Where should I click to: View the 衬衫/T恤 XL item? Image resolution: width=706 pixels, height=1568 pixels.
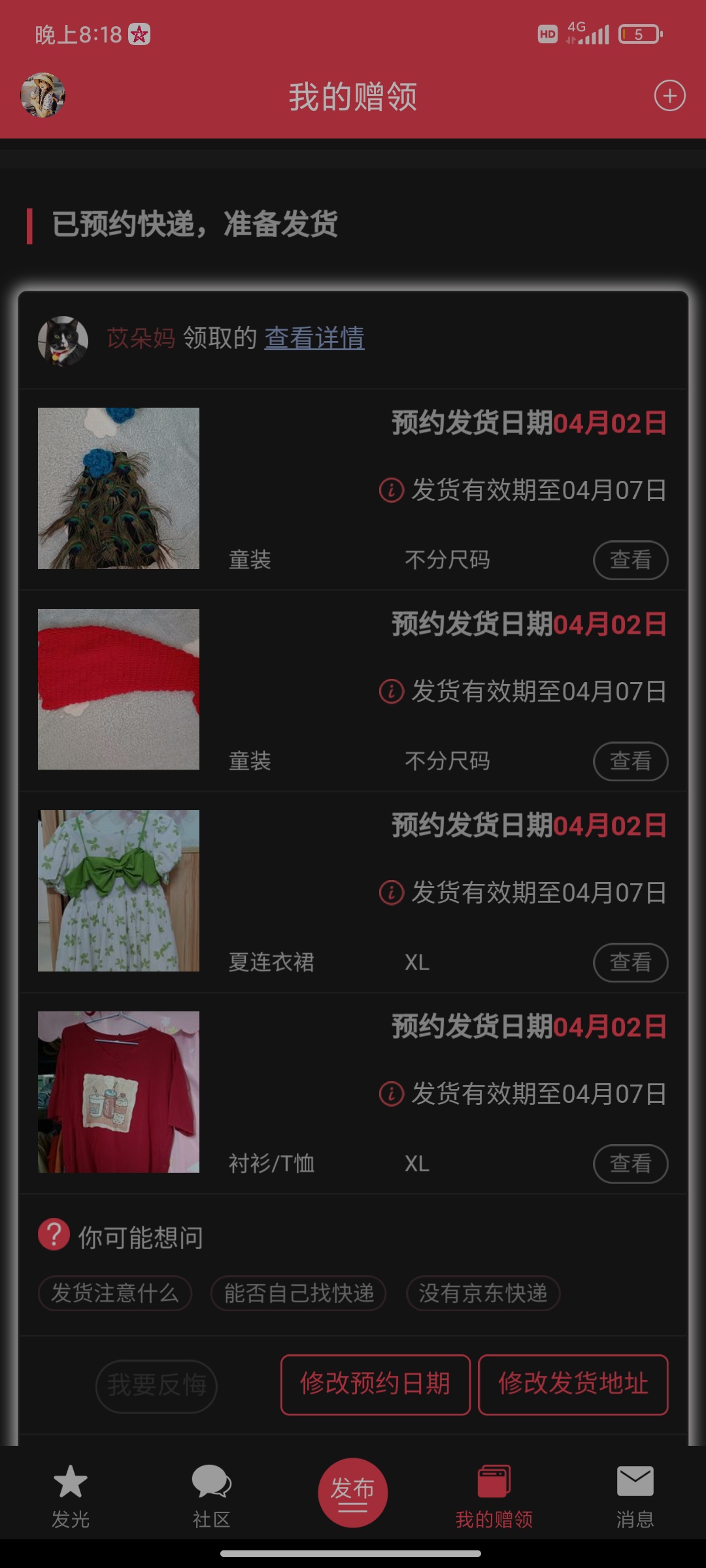click(630, 1164)
